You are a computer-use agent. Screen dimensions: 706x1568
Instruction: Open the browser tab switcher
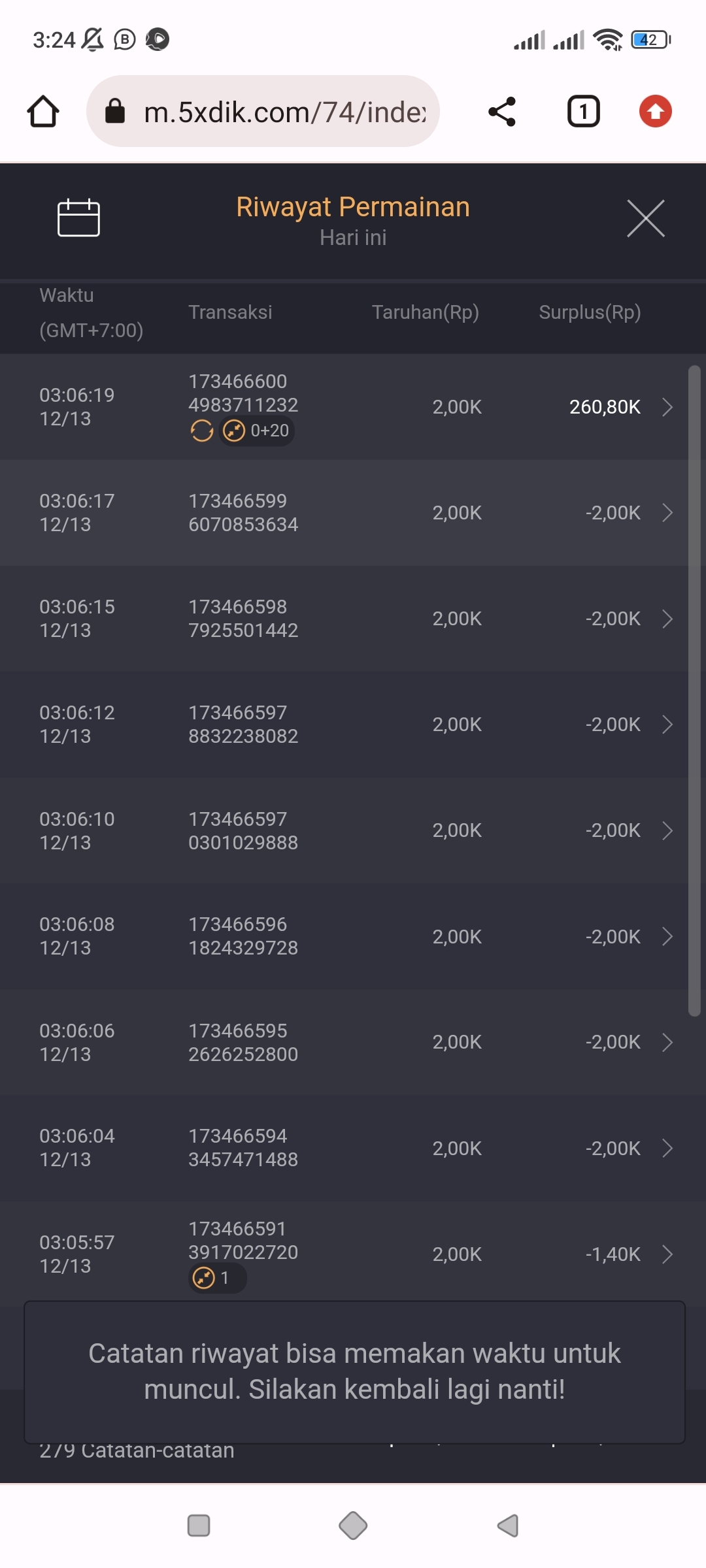tap(583, 112)
